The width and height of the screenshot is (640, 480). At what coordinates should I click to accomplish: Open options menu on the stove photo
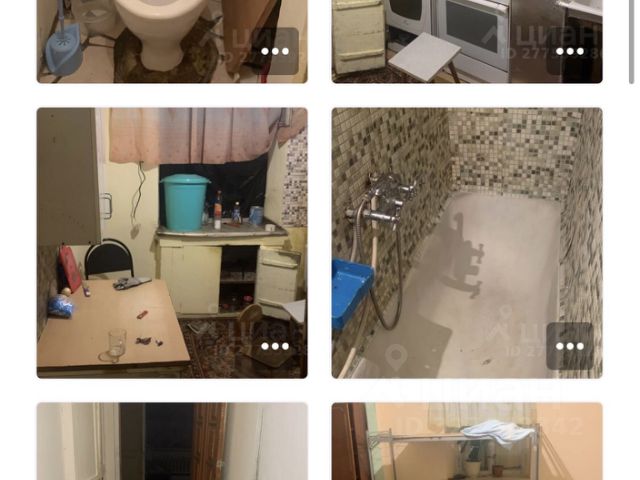570,51
